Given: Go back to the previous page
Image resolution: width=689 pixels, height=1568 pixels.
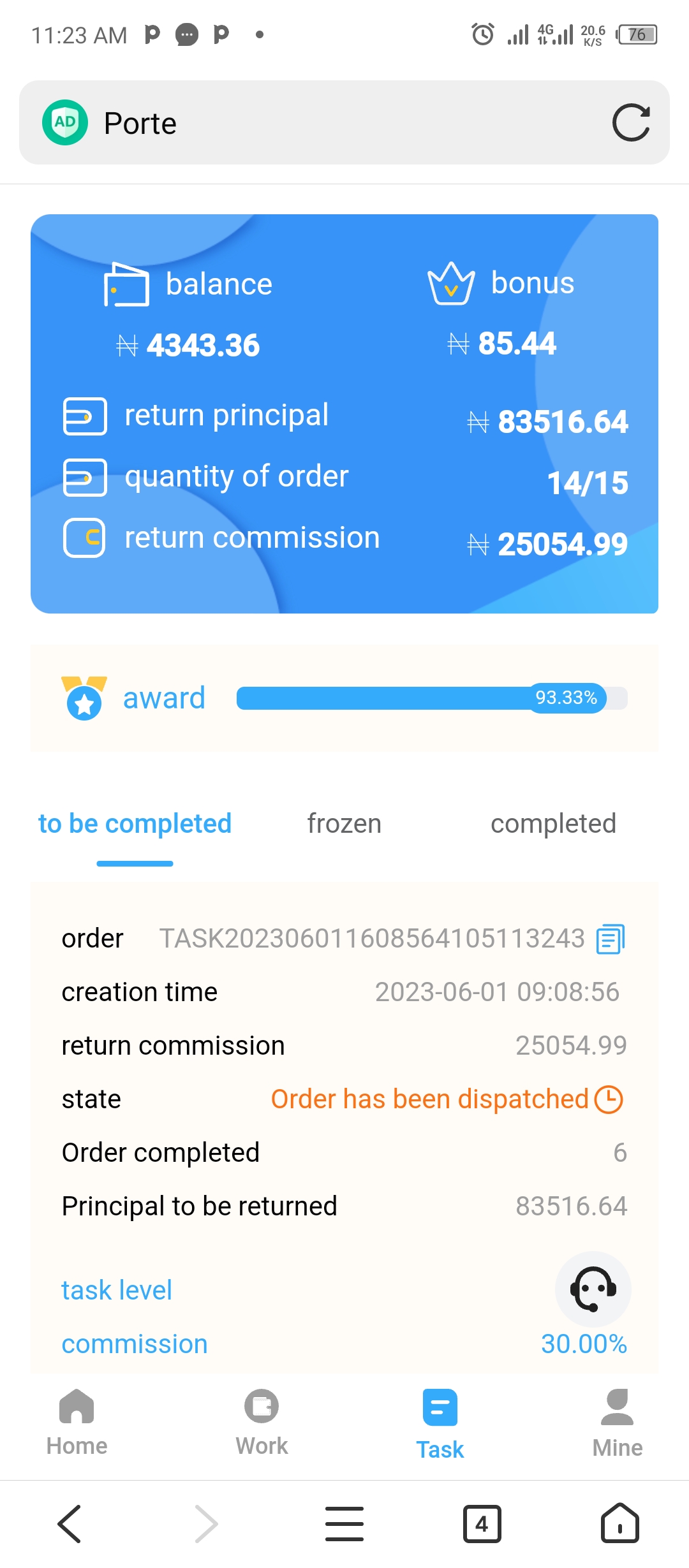Looking at the screenshot, I should point(70,1523).
